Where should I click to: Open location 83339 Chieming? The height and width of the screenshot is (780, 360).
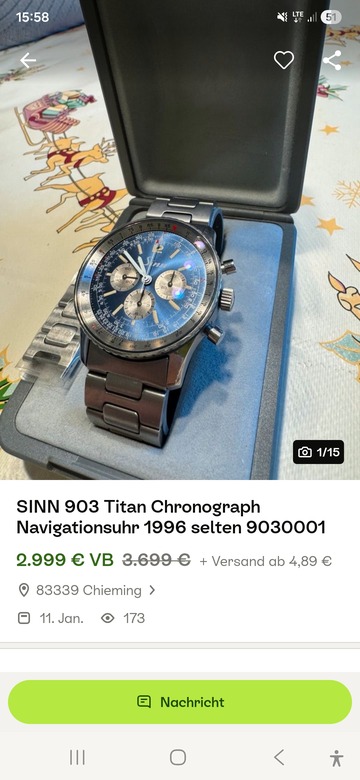coord(87,590)
